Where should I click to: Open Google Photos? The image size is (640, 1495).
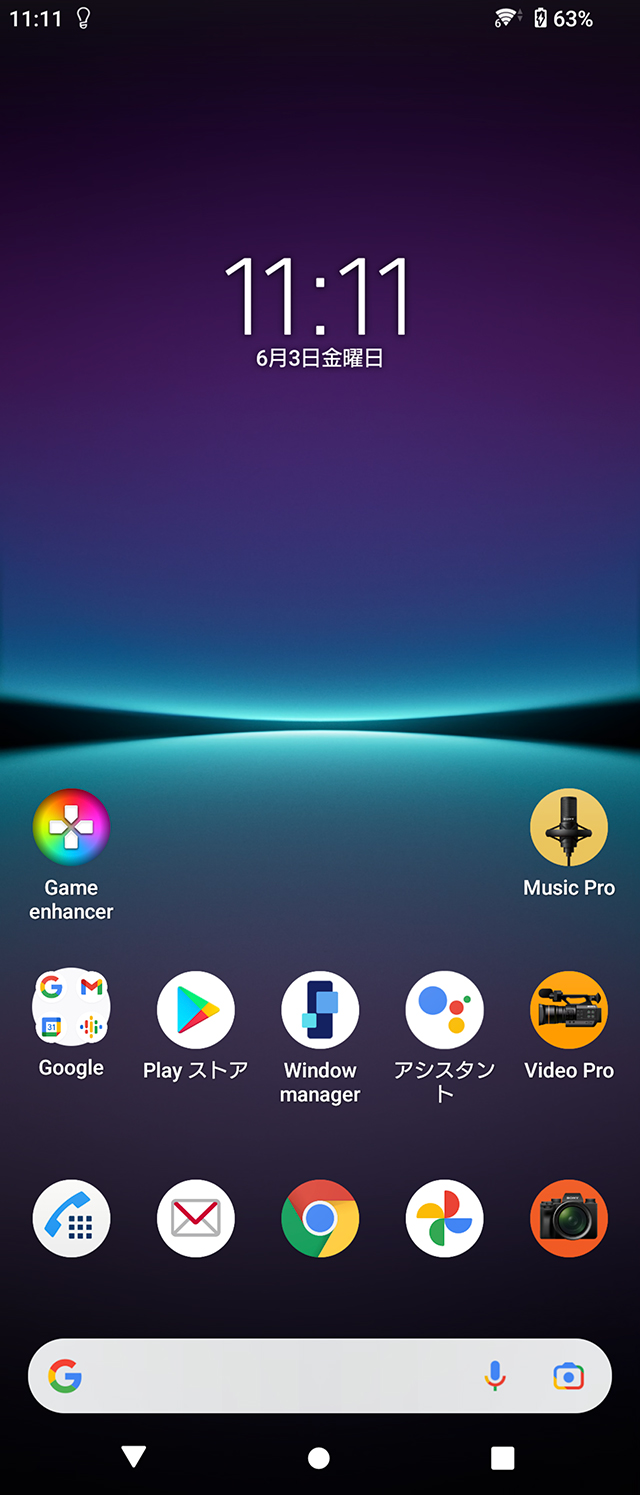444,1218
